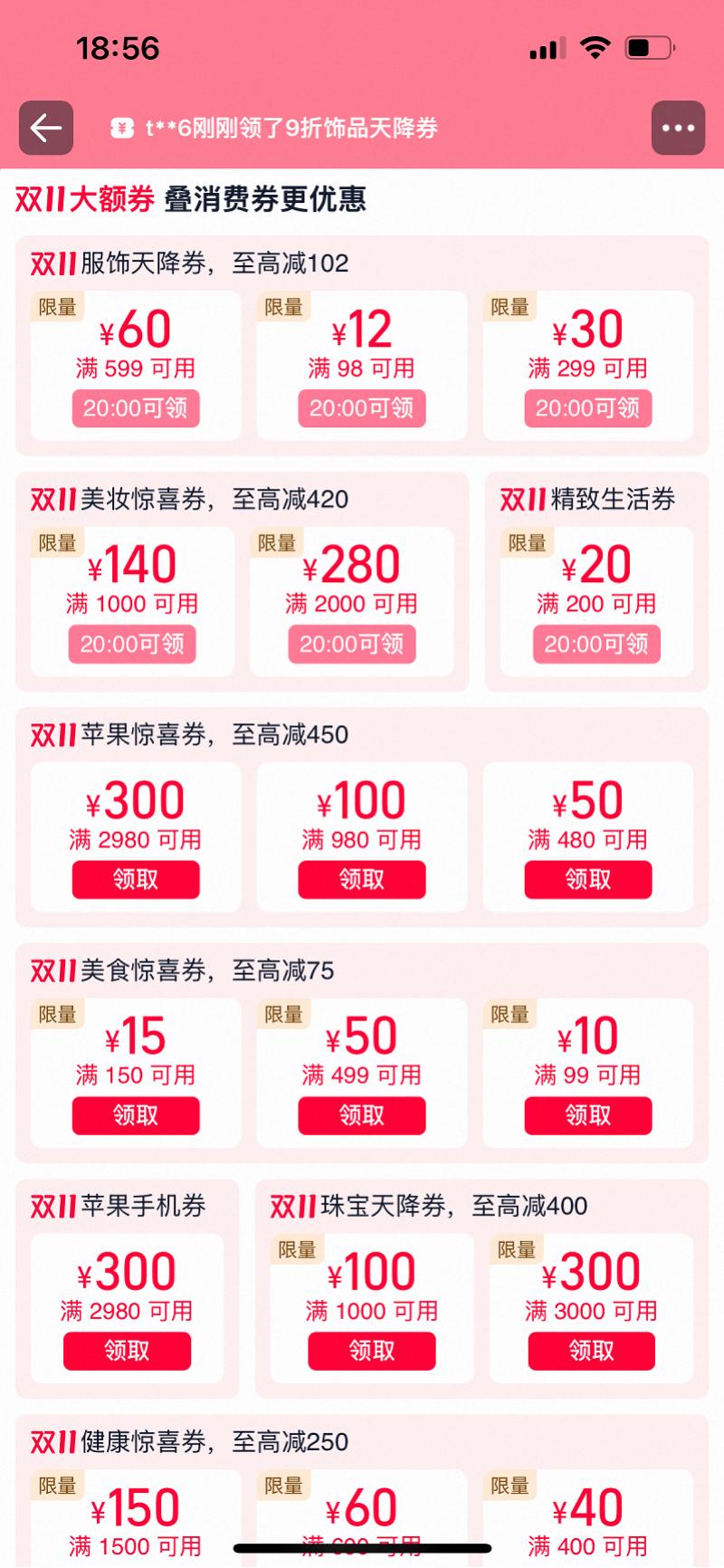
Task: Go back with the arrow icon
Action: click(x=46, y=128)
